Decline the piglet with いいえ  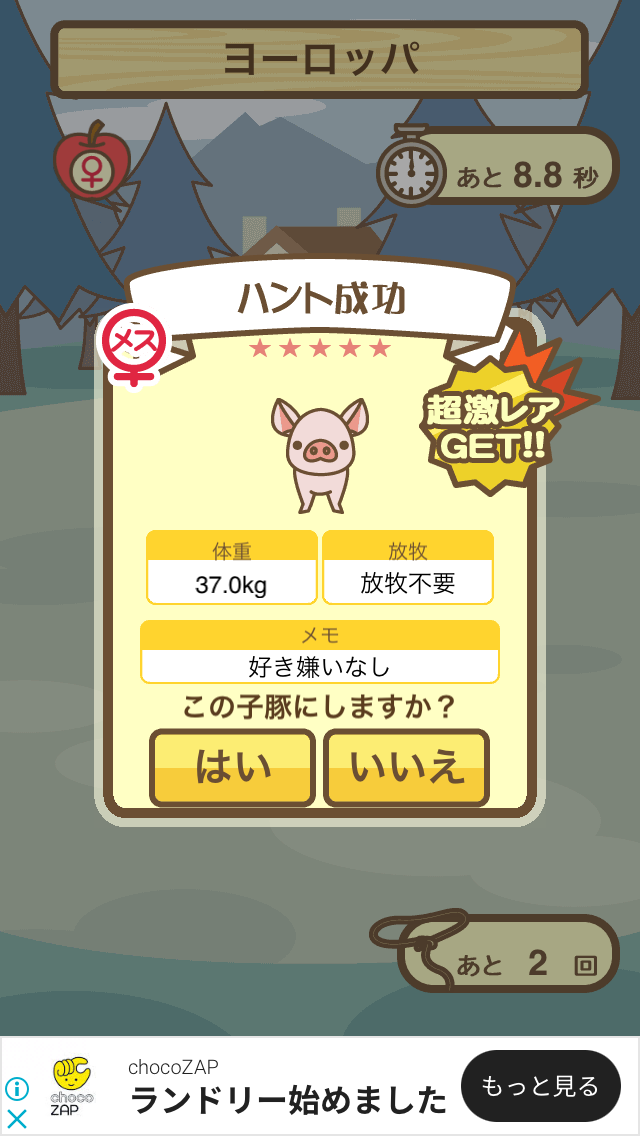pos(406,768)
